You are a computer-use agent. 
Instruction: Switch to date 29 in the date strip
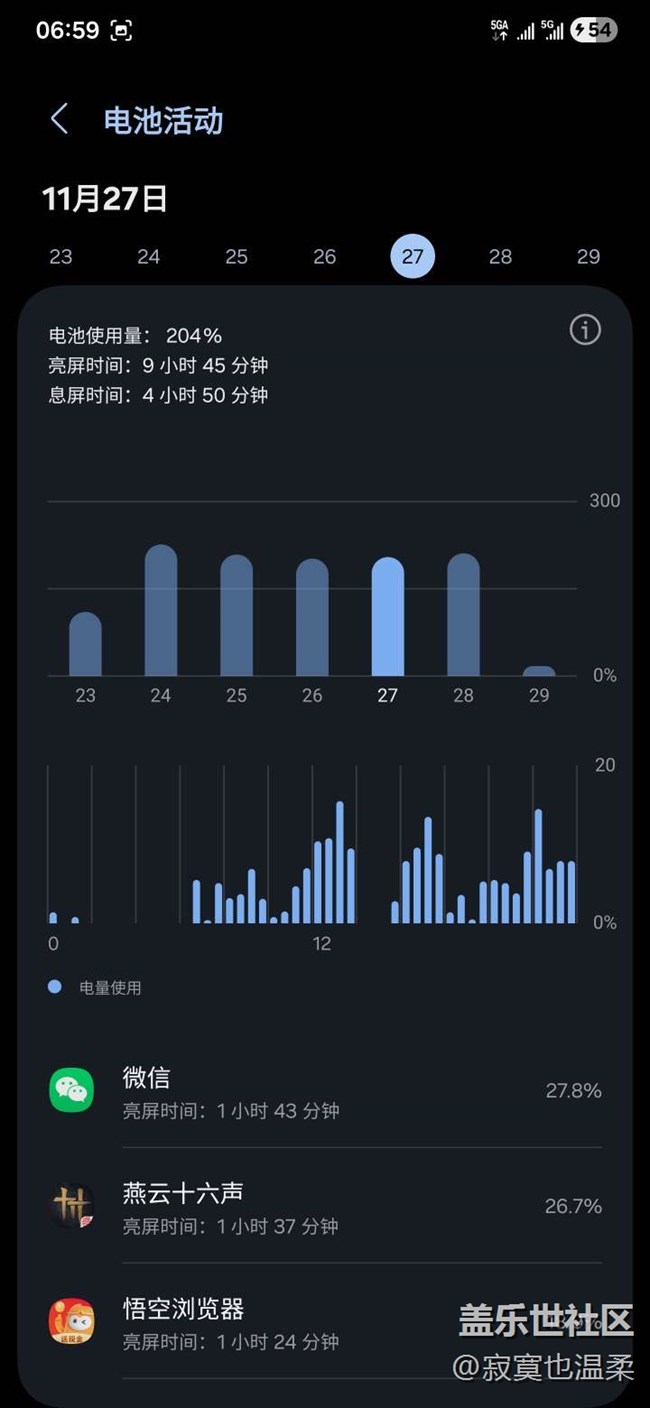[588, 257]
